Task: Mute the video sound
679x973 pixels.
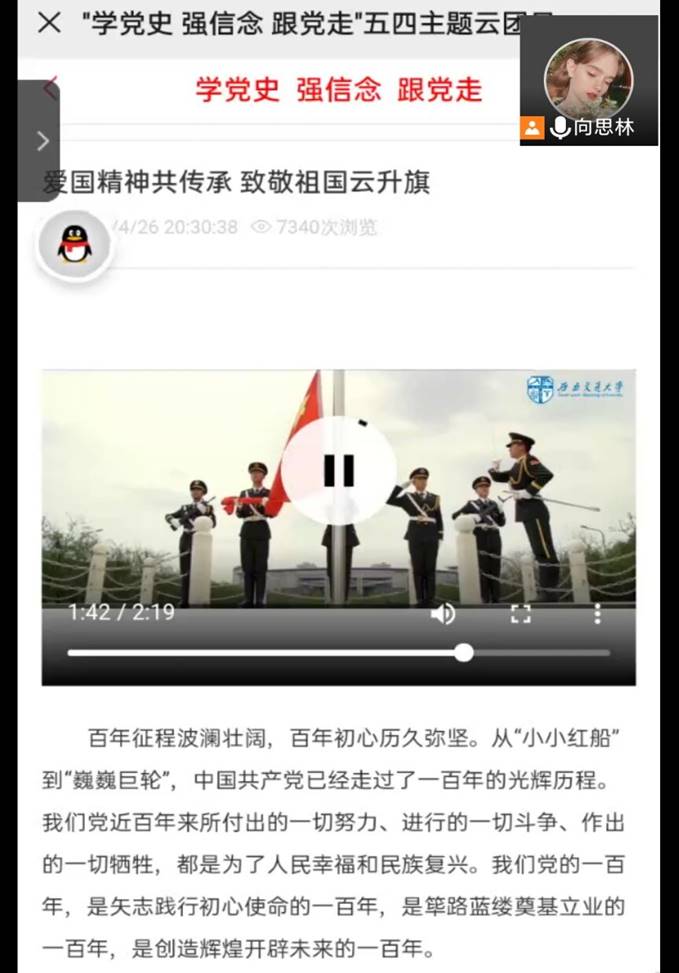Action: tap(442, 614)
